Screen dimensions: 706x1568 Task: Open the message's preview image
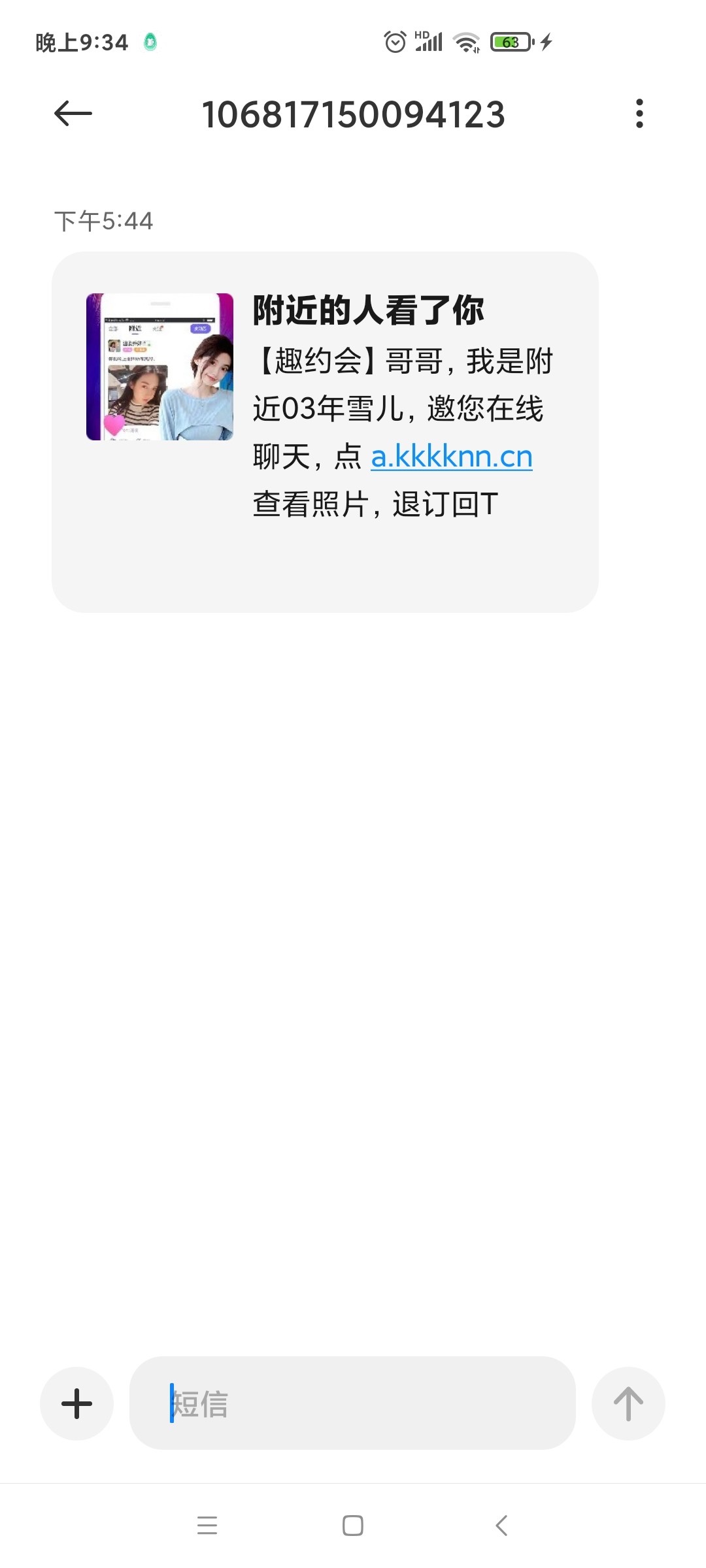160,367
